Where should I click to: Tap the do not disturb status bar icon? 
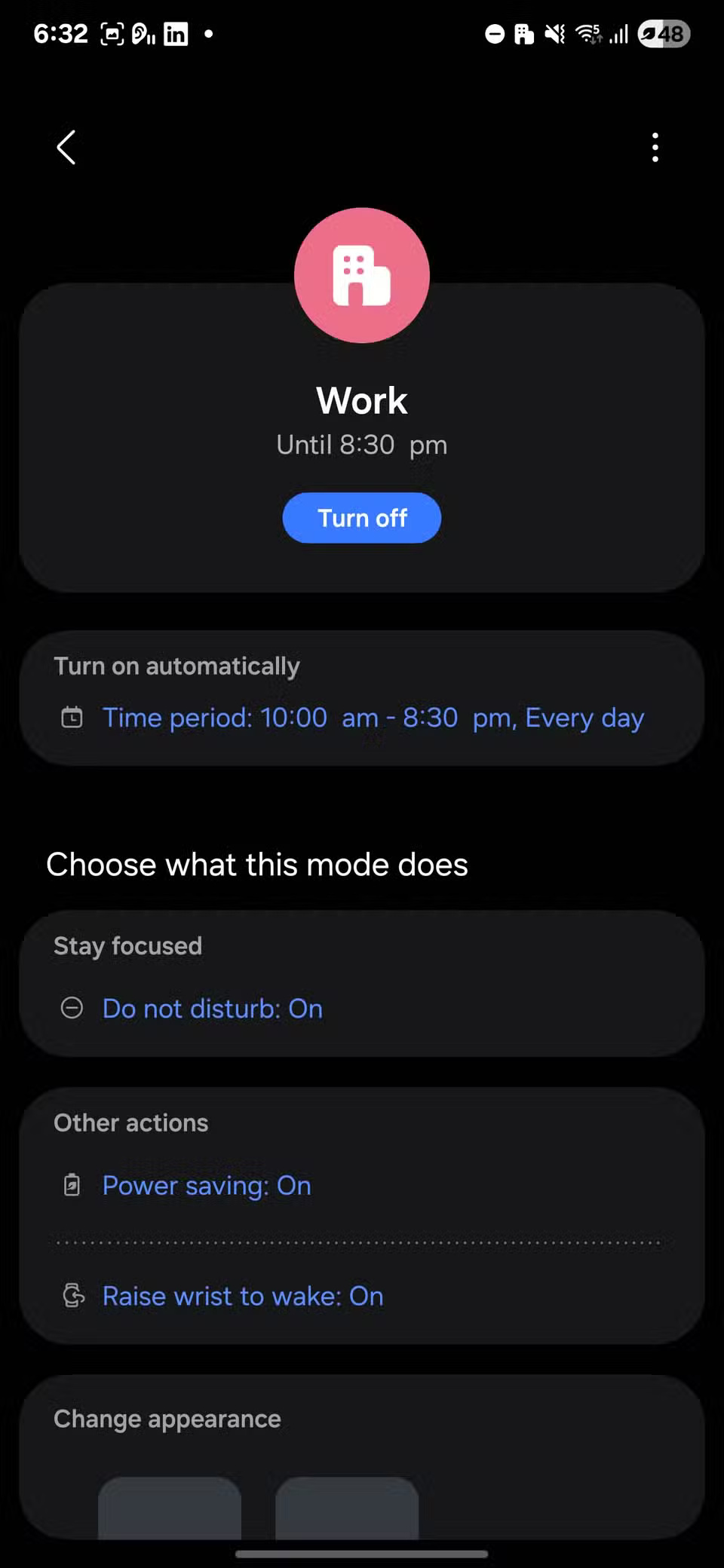click(494, 34)
